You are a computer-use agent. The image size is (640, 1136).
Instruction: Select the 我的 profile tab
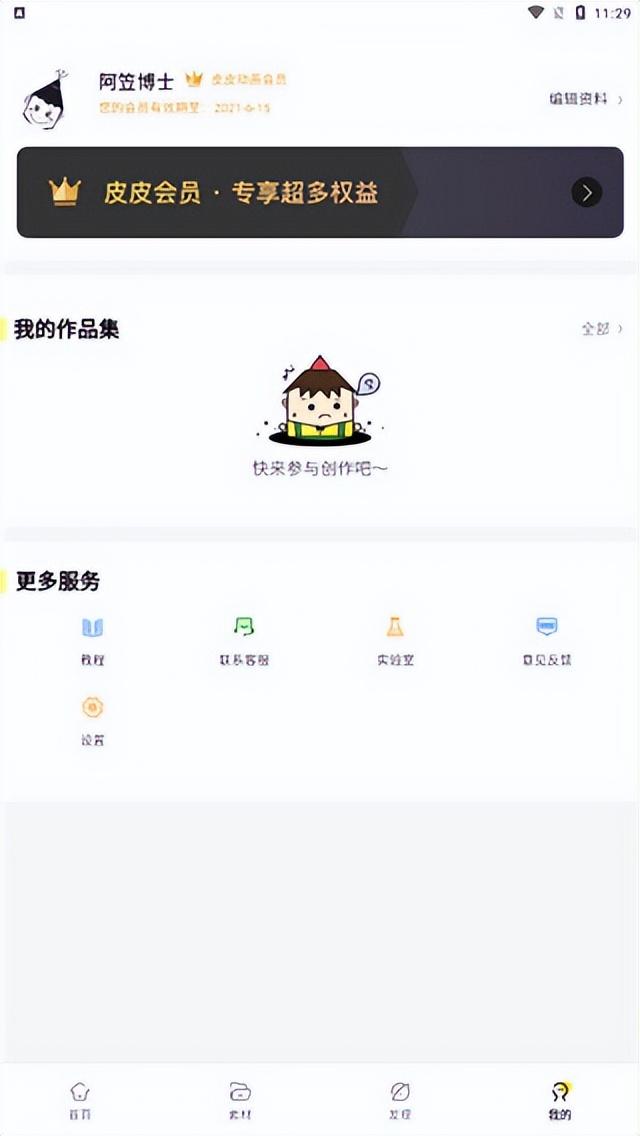[x=560, y=1099]
